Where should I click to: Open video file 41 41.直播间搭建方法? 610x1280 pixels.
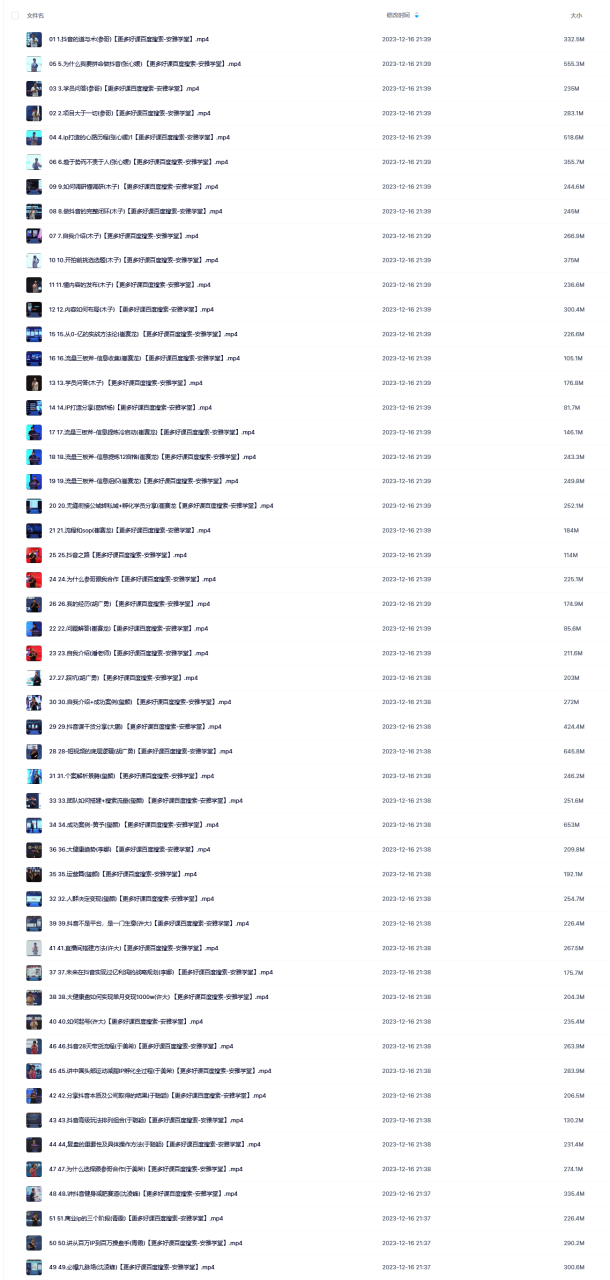pos(133,948)
